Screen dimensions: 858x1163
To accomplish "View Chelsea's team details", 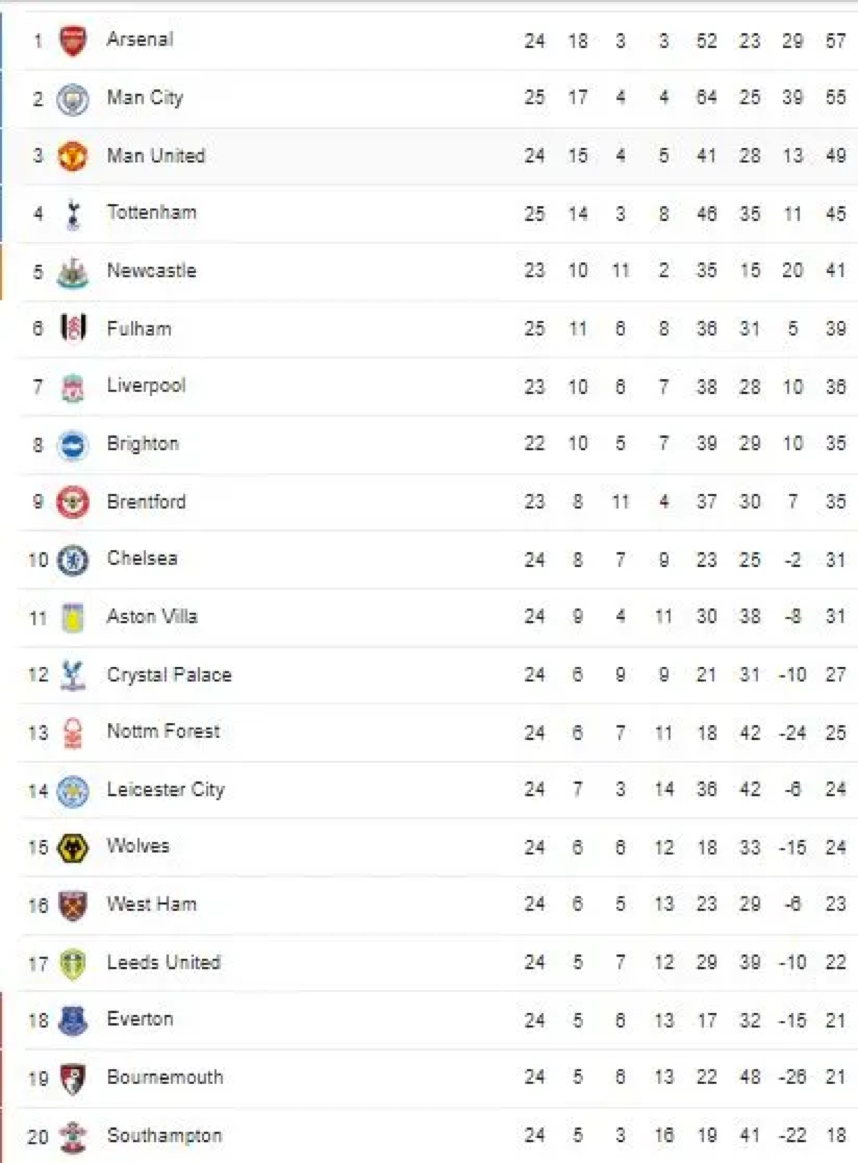I will coord(142,558).
